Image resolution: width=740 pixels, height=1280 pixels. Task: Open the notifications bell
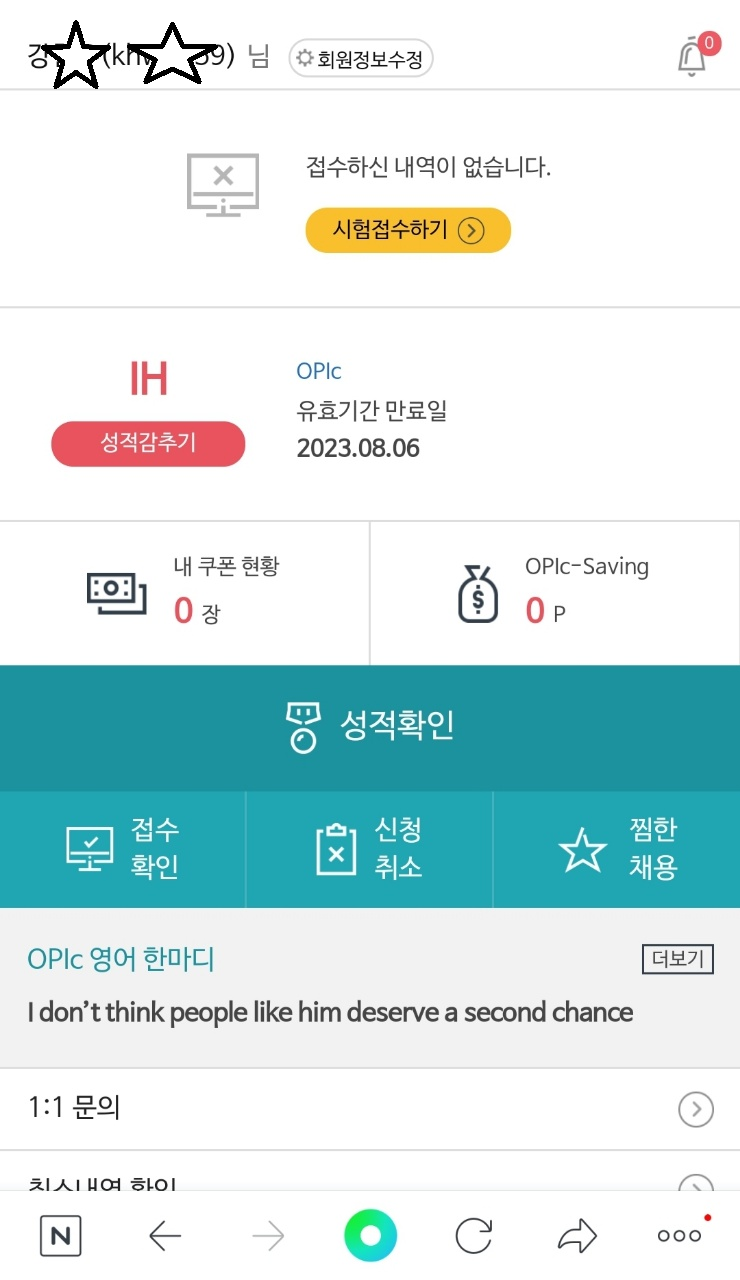[693, 56]
